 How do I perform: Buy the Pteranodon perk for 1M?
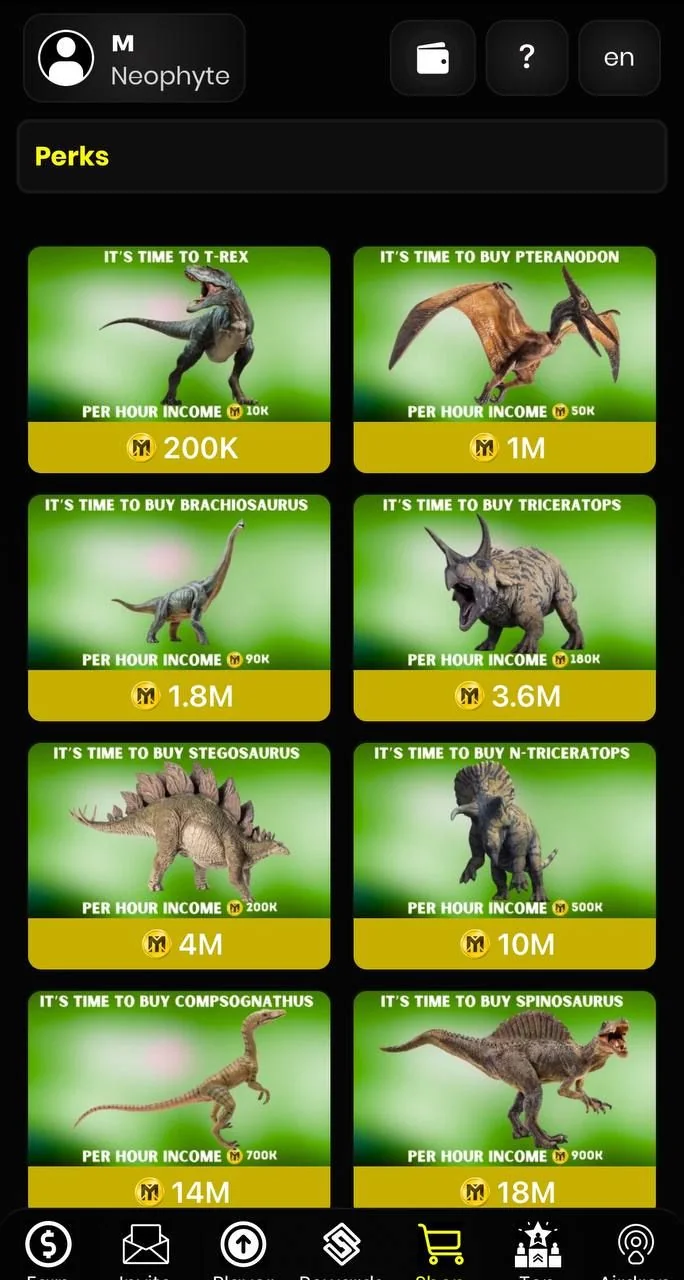pyautogui.click(x=505, y=359)
